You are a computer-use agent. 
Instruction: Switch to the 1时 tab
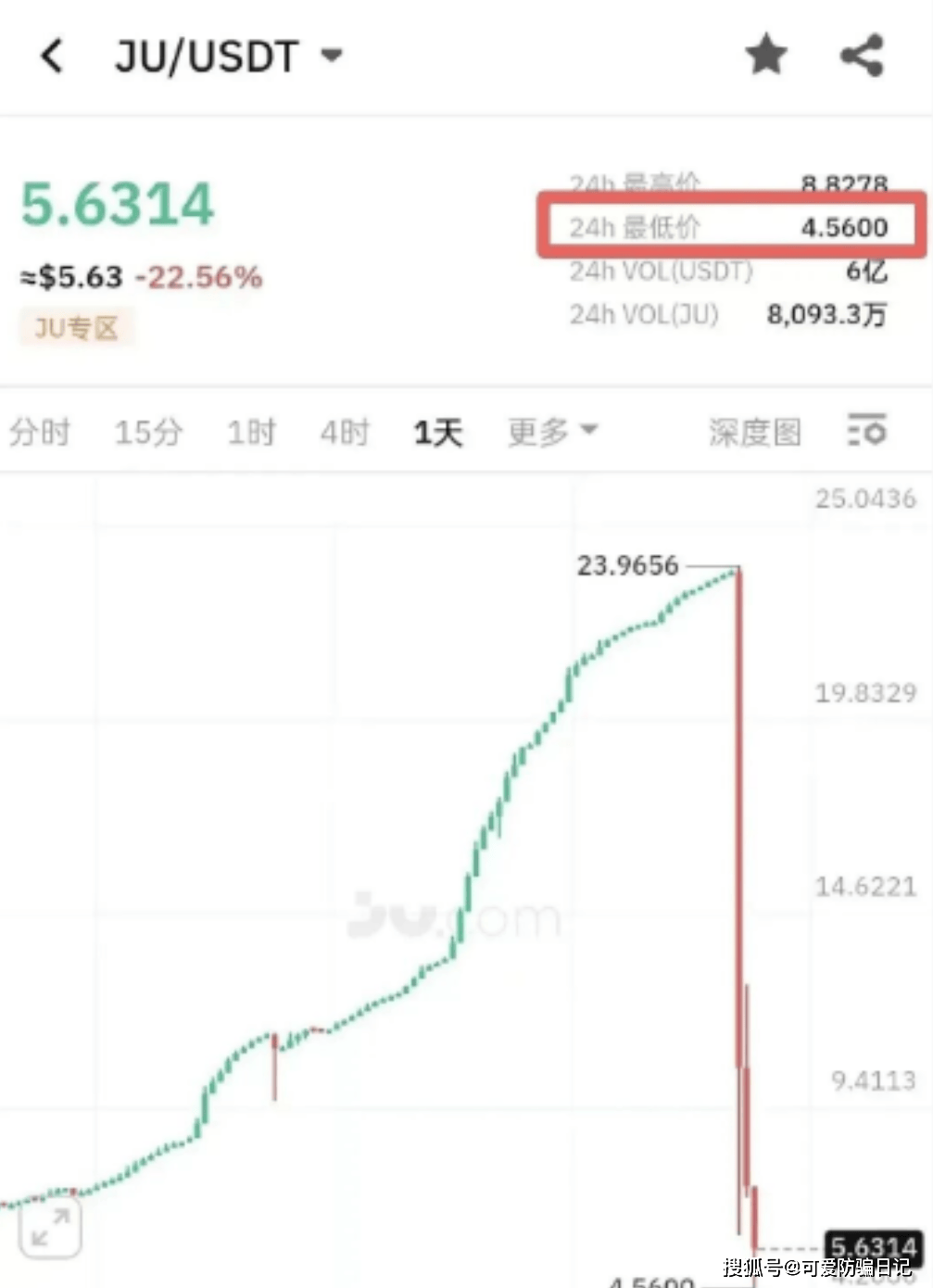pos(250,431)
